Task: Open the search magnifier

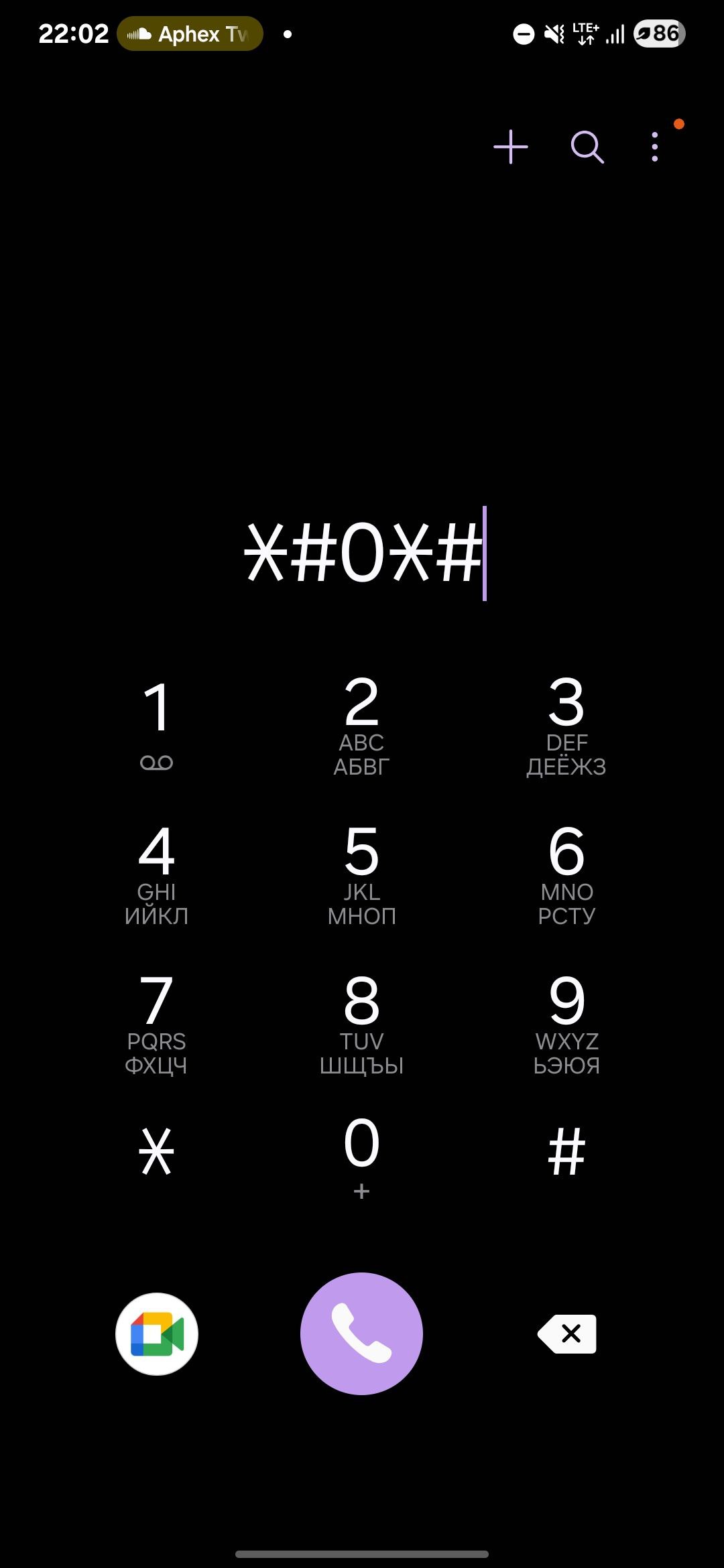Action: click(587, 147)
